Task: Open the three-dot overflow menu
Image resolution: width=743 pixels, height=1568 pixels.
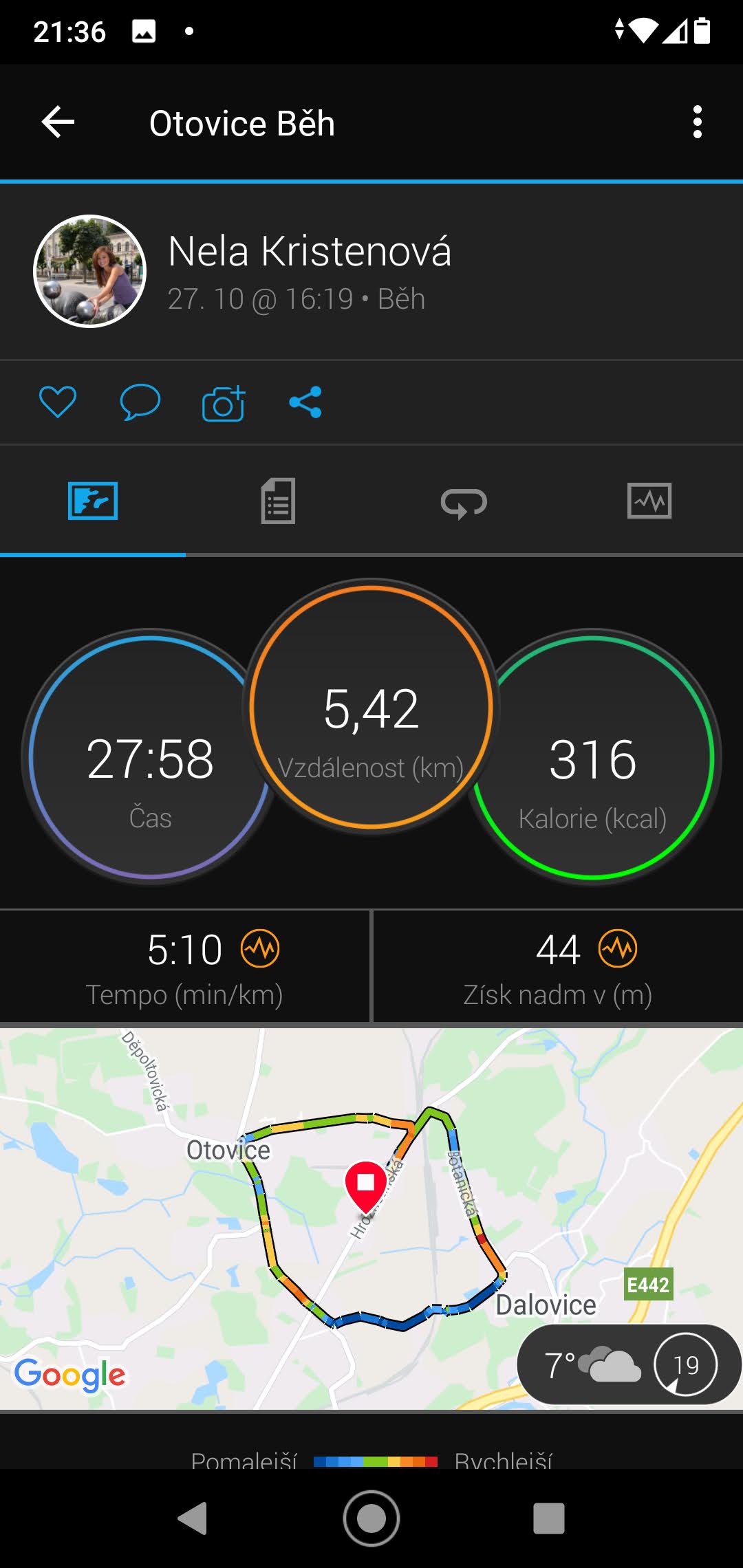Action: tap(698, 122)
